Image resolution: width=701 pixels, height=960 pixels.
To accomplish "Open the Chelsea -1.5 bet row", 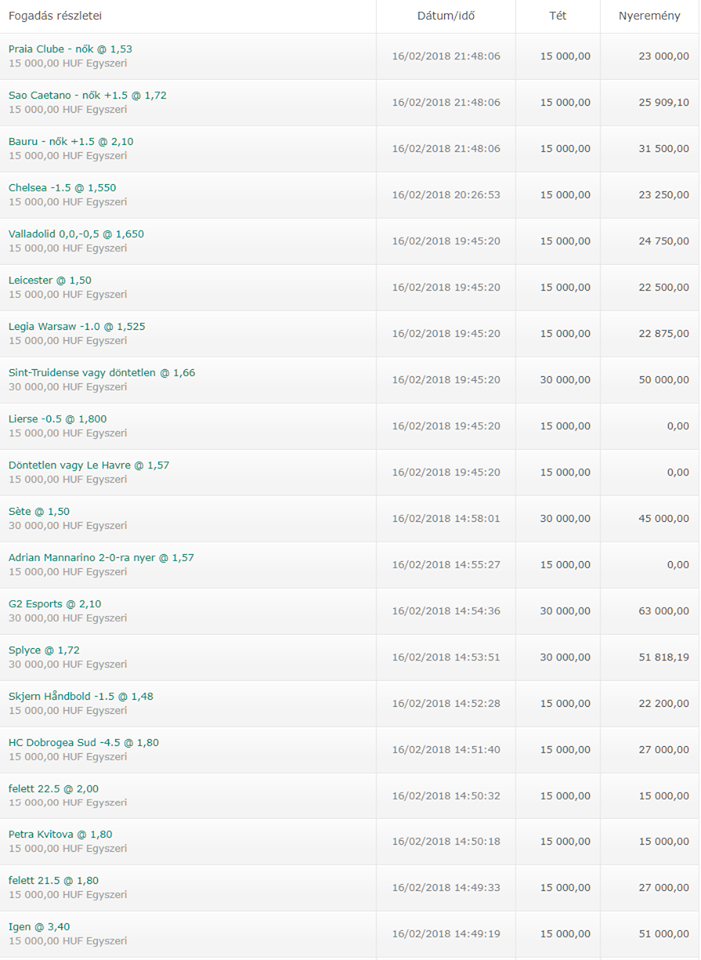I will (62, 187).
